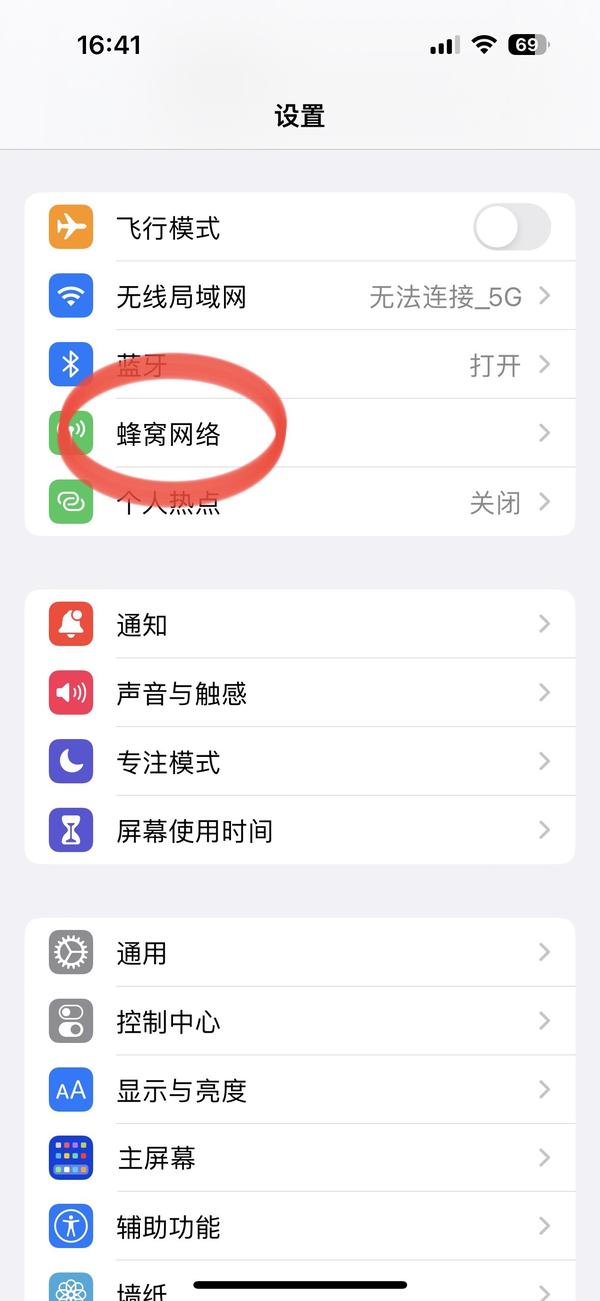
Task: Open 通知 notifications settings
Action: point(300,625)
